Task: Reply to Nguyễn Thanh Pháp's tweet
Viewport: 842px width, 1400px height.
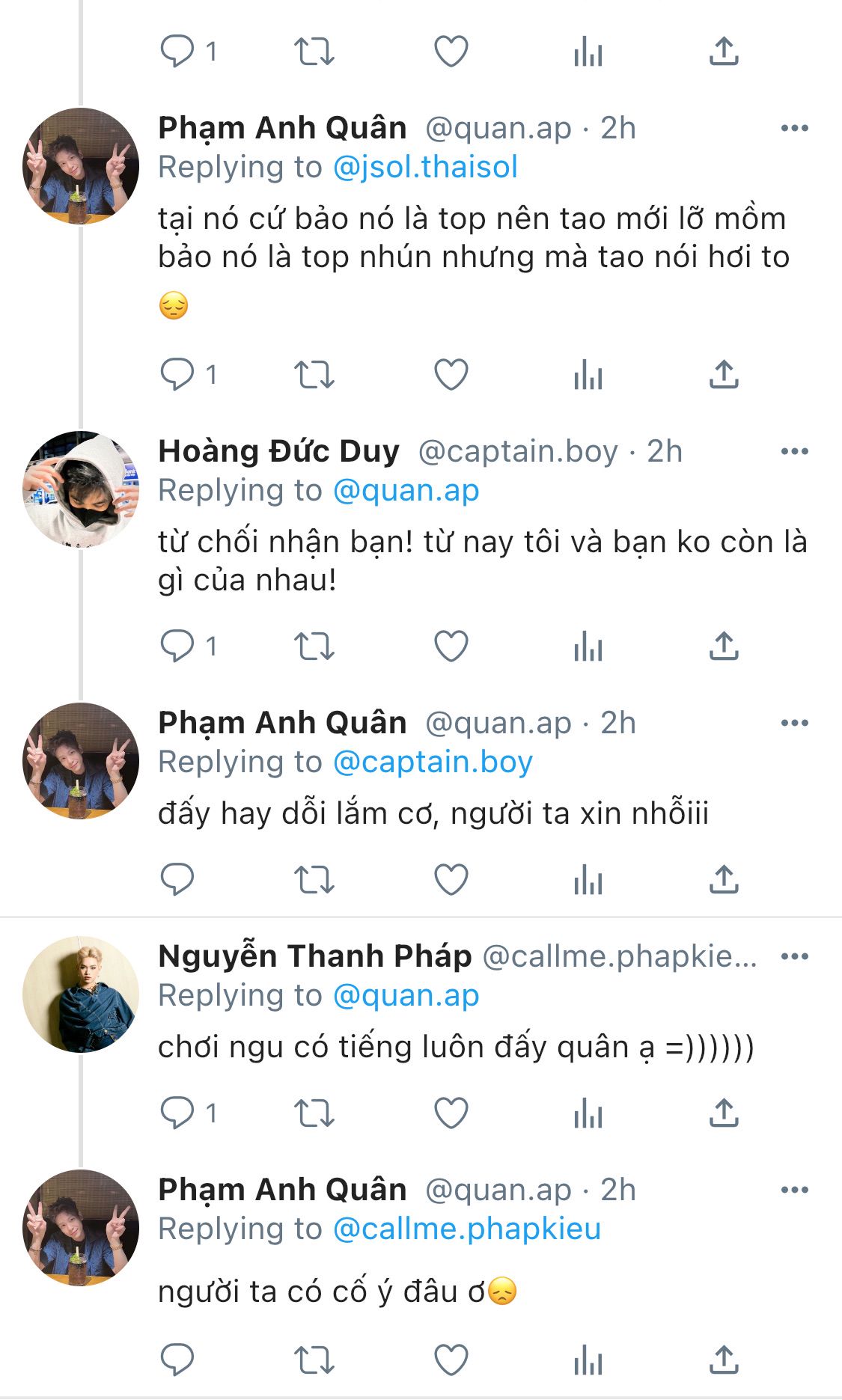Action: (177, 1113)
